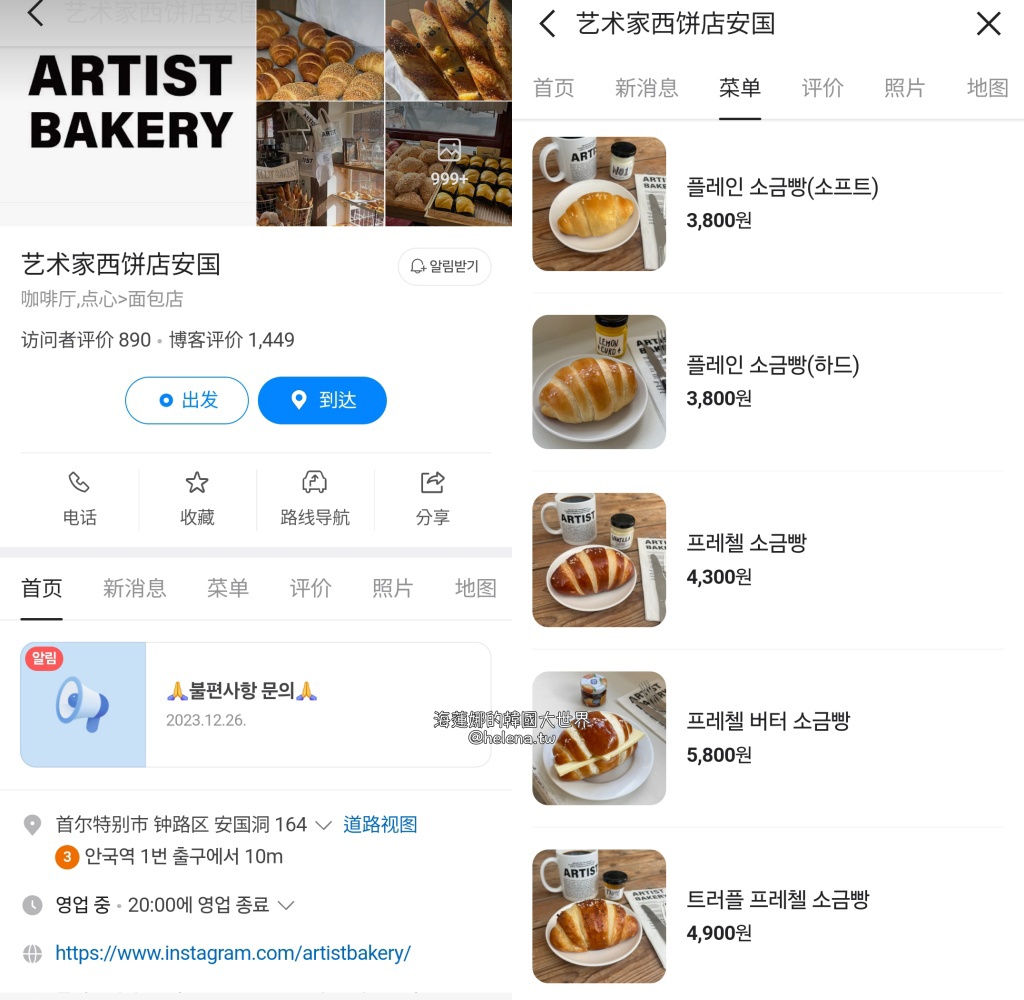The width and height of the screenshot is (1024, 1000).
Task: Set as starting point with 出发
Action: 187,400
